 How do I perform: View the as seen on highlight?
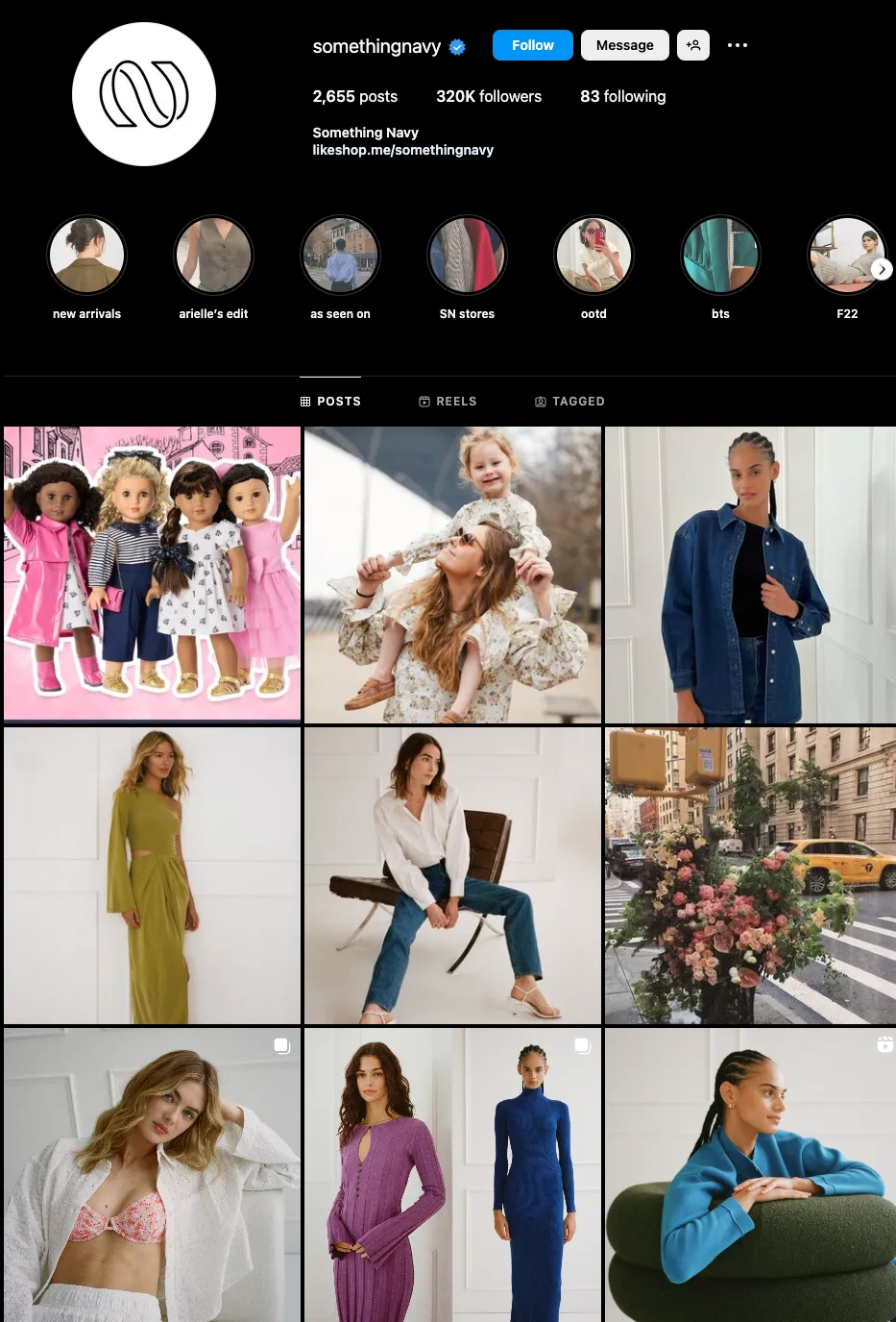(340, 256)
